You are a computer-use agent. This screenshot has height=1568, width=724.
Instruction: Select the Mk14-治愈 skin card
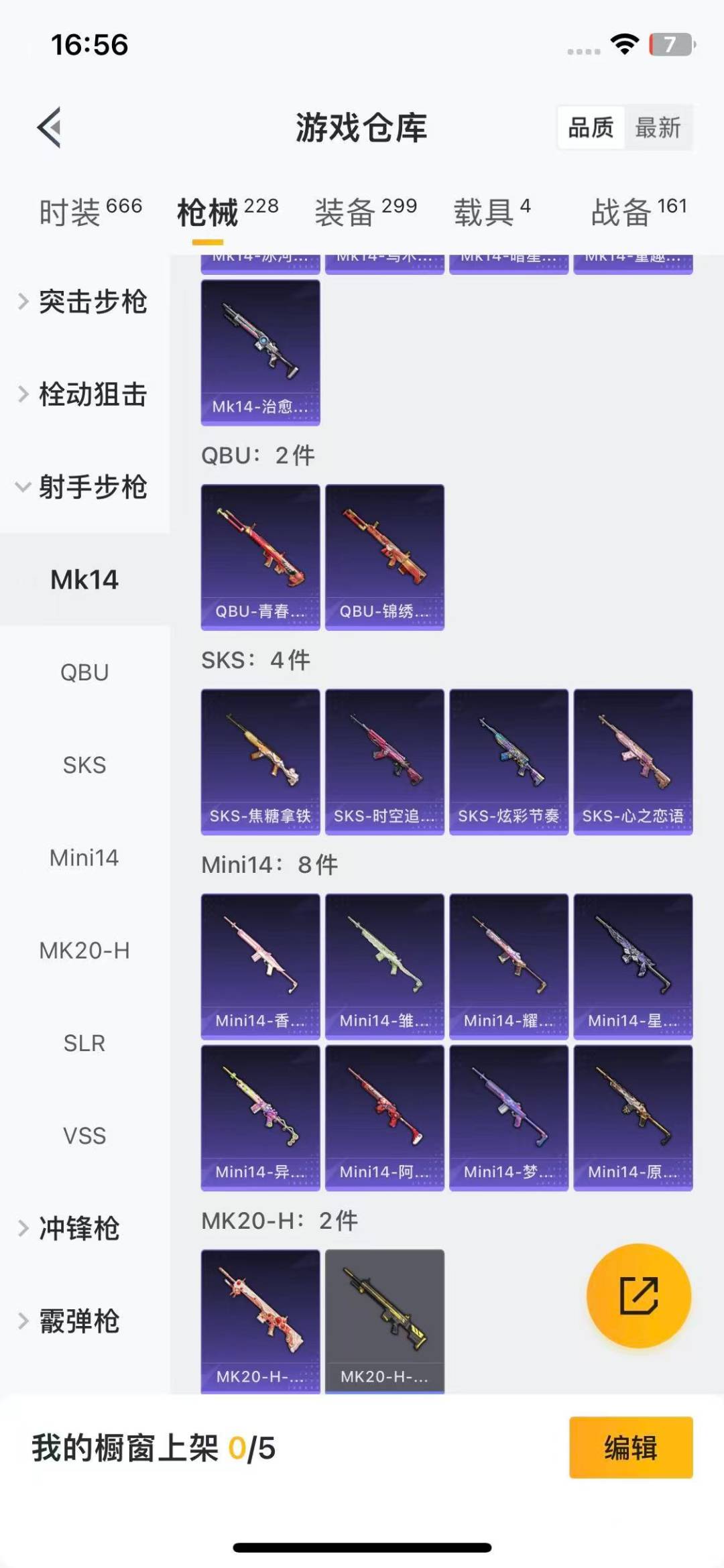(259, 352)
